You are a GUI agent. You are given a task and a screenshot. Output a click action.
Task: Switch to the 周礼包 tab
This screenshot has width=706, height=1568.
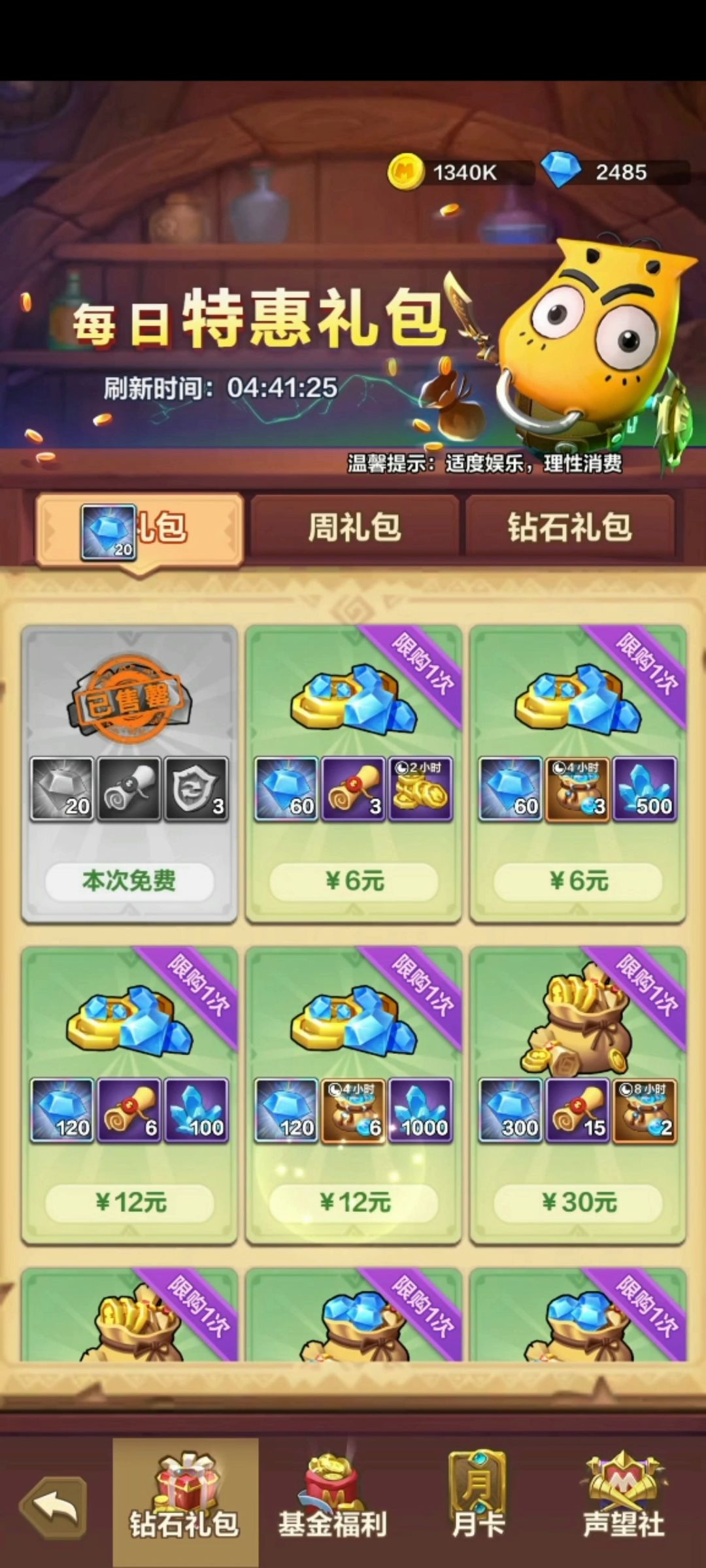[x=354, y=527]
